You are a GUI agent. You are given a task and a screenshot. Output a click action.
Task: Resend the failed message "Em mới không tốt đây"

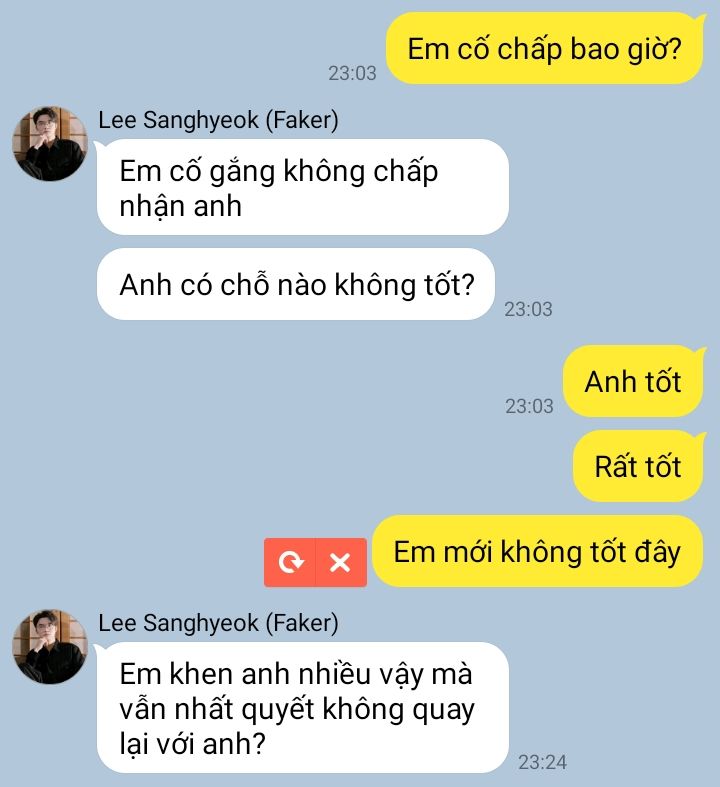290,562
